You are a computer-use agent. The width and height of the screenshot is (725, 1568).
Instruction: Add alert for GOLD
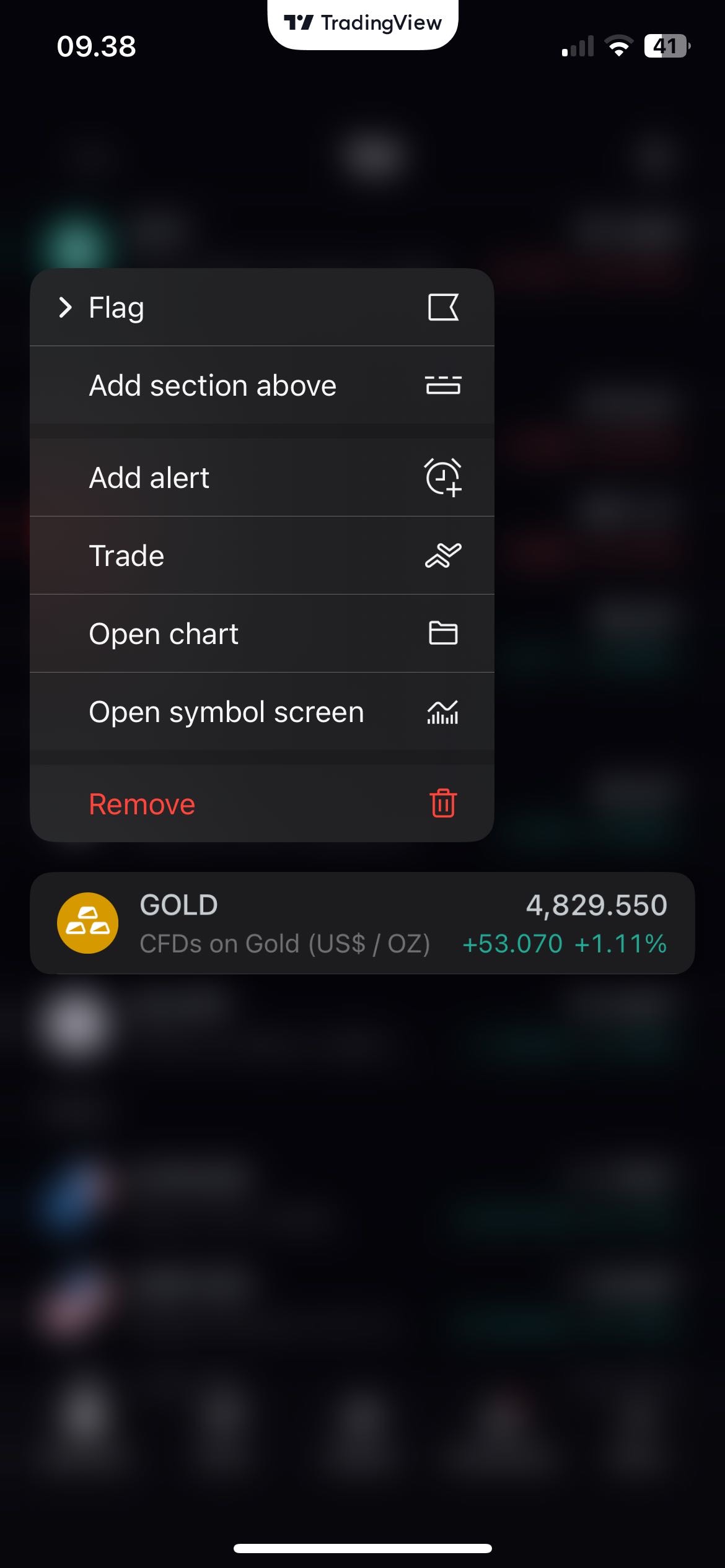pyautogui.click(x=260, y=477)
